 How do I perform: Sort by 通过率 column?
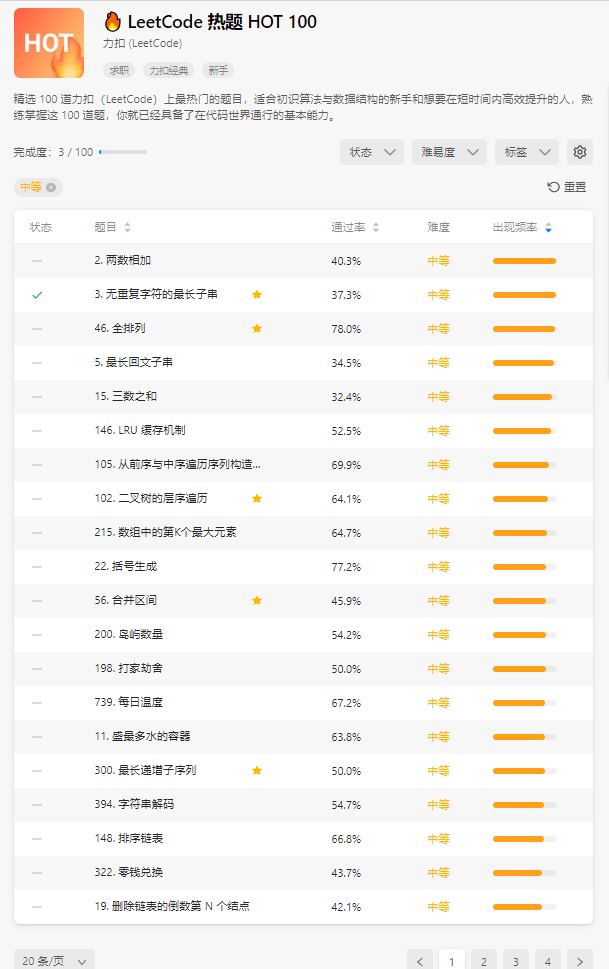point(355,227)
